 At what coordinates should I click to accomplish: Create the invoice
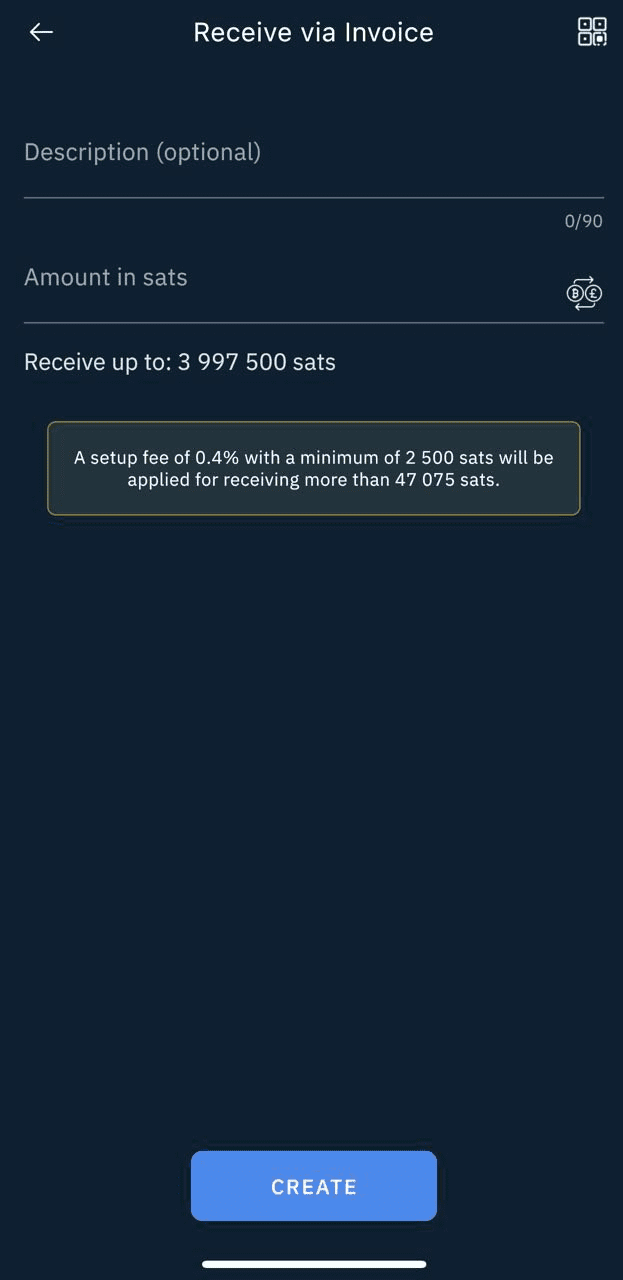(313, 1186)
